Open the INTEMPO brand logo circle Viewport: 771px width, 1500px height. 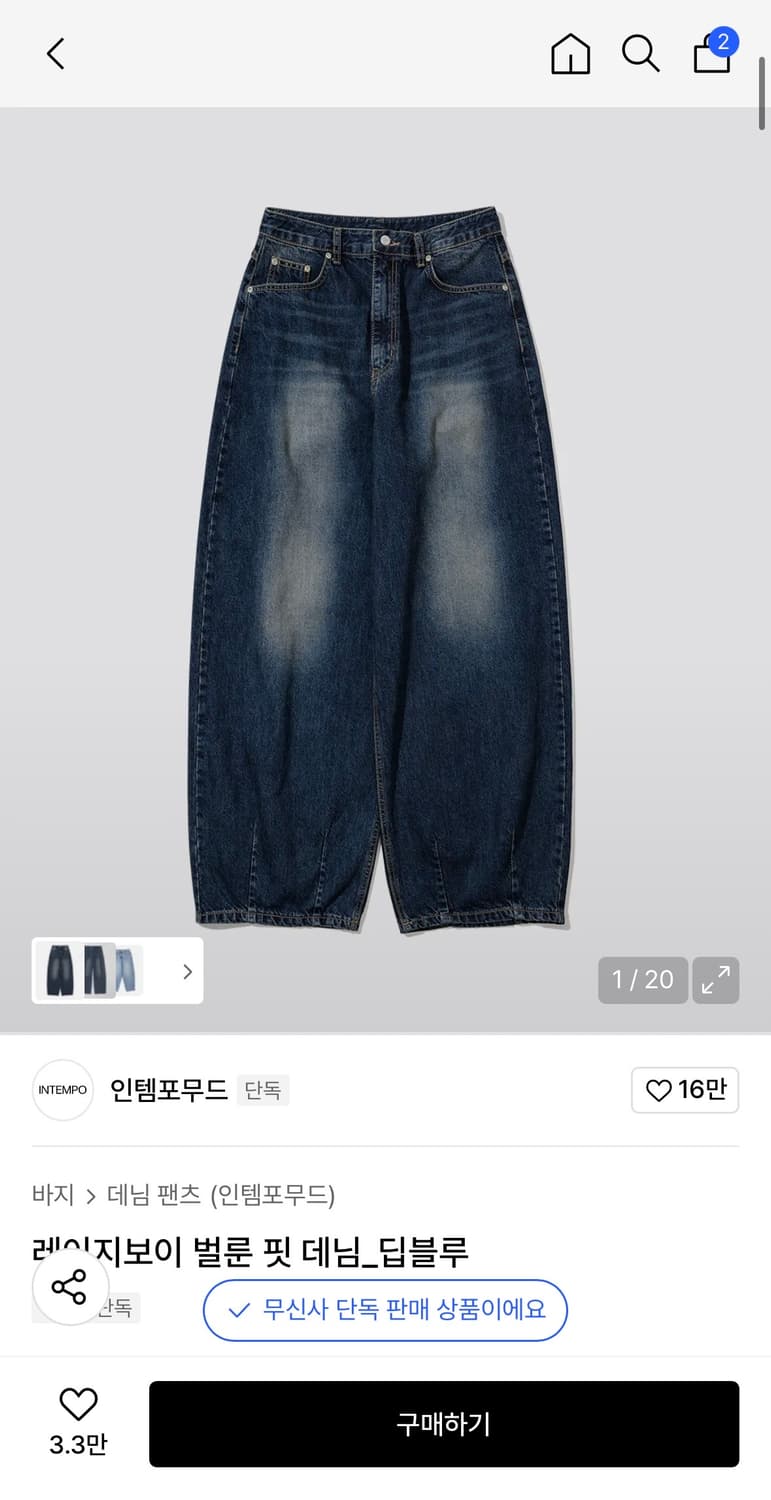62,1090
